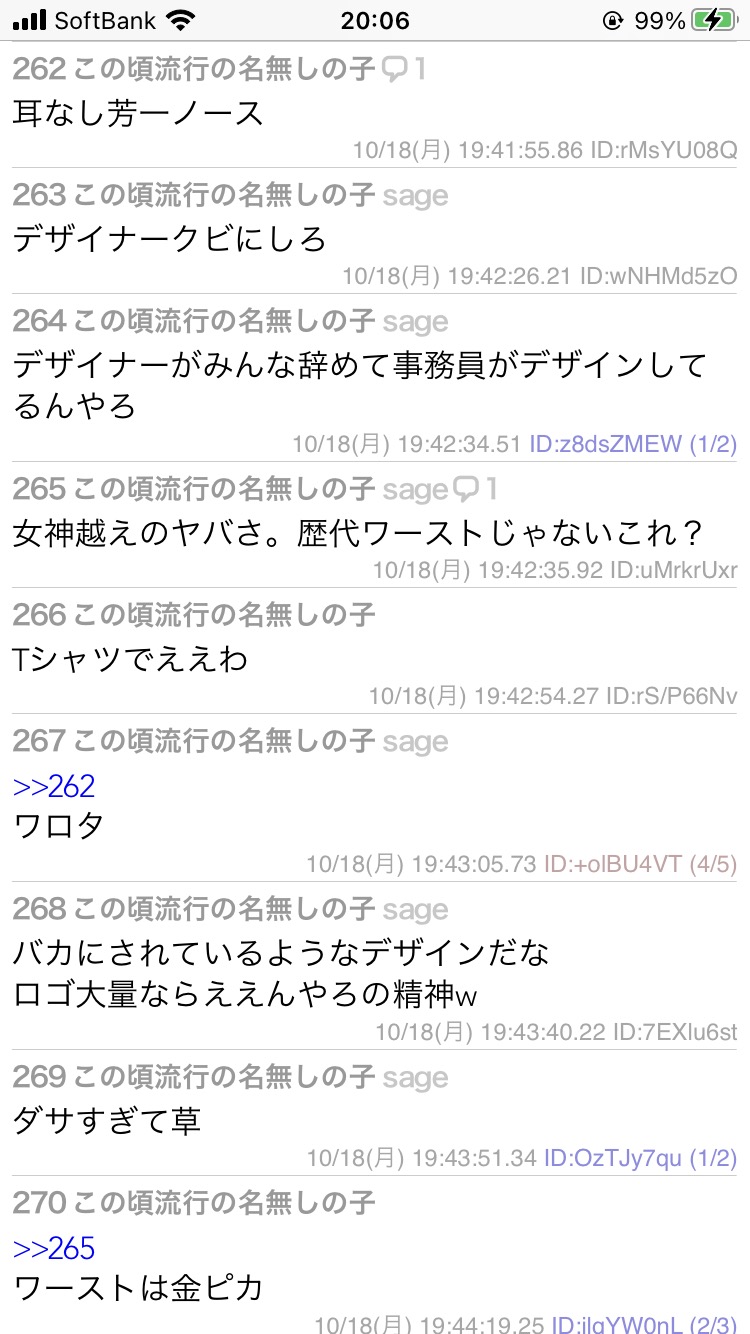Image resolution: width=750 pixels, height=1334 pixels.
Task: Tap ID:OzTJy7qu (1/2) on post 269
Action: pos(640,1158)
